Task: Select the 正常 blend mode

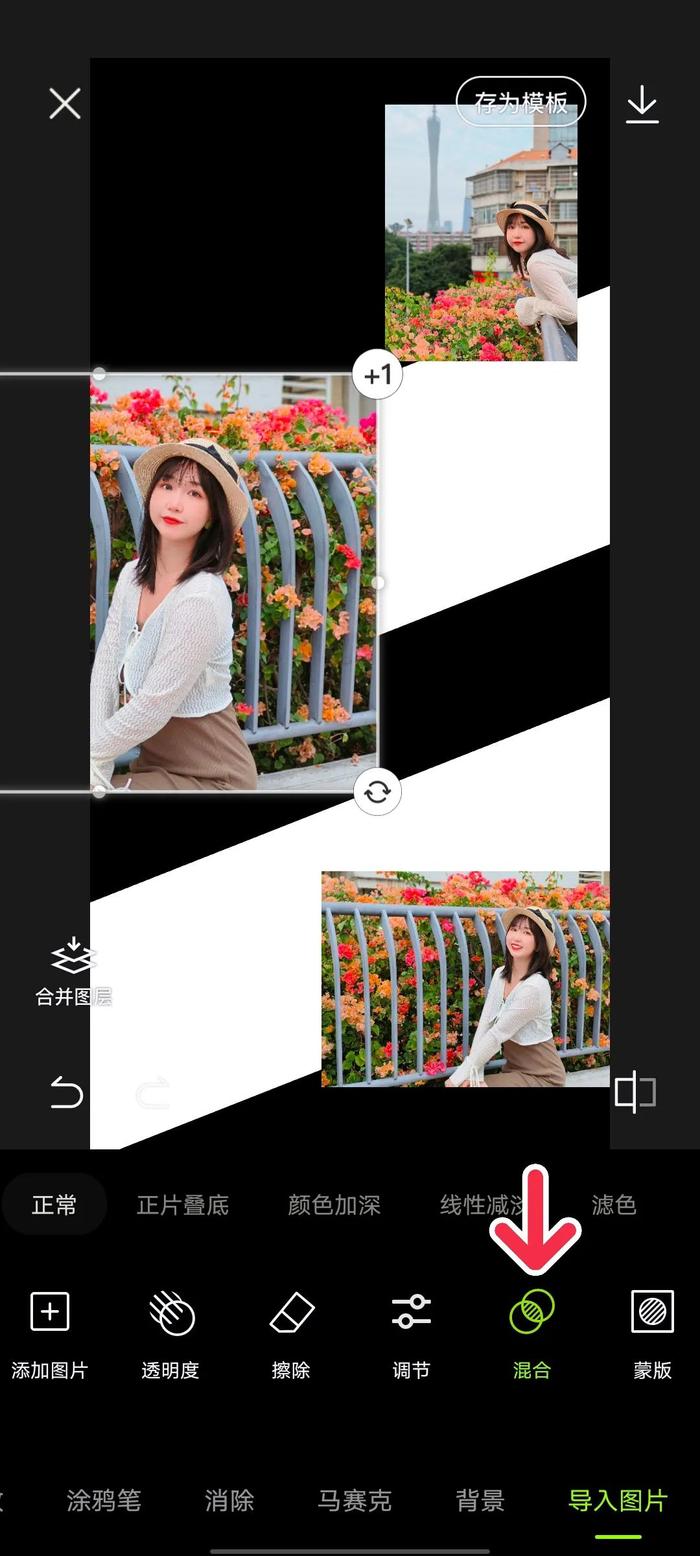Action: tap(54, 1205)
